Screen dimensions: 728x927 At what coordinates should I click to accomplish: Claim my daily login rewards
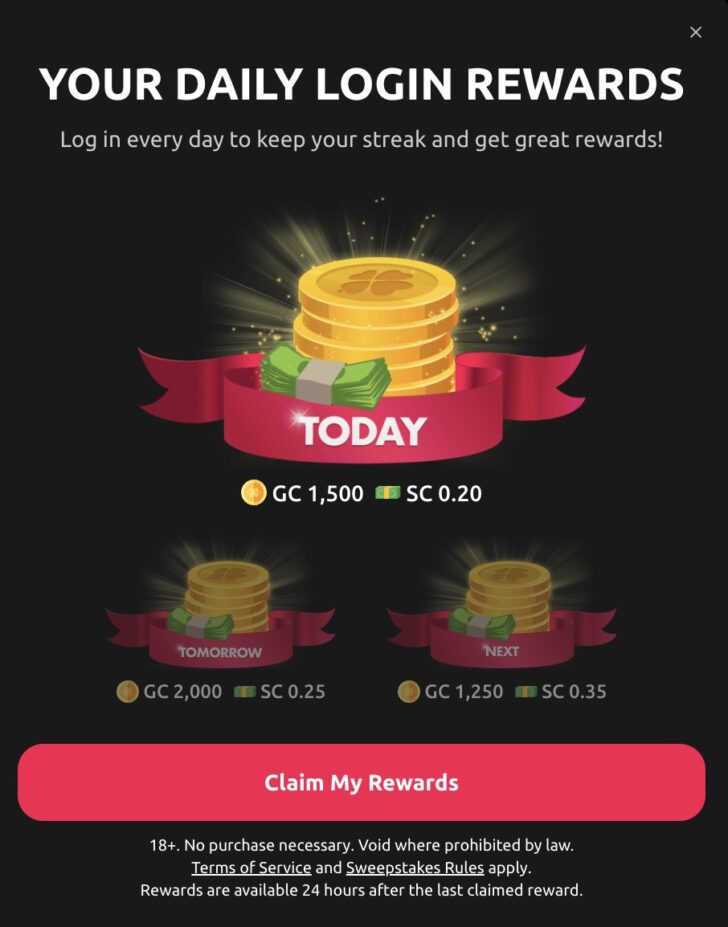tap(361, 782)
